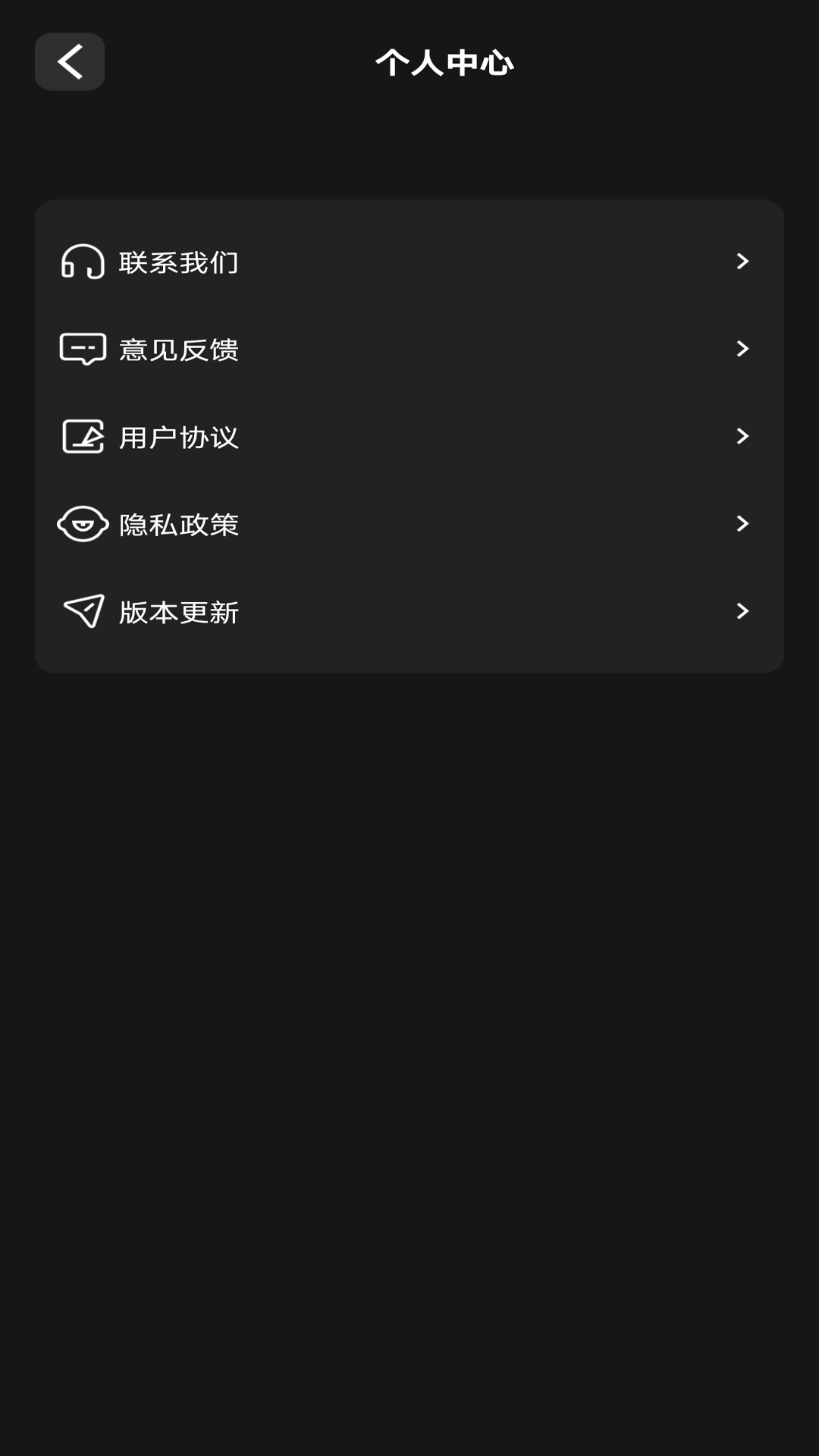The width and height of the screenshot is (819, 1456).
Task: Read the 隐私政策 privacy policy
Action: 178,524
